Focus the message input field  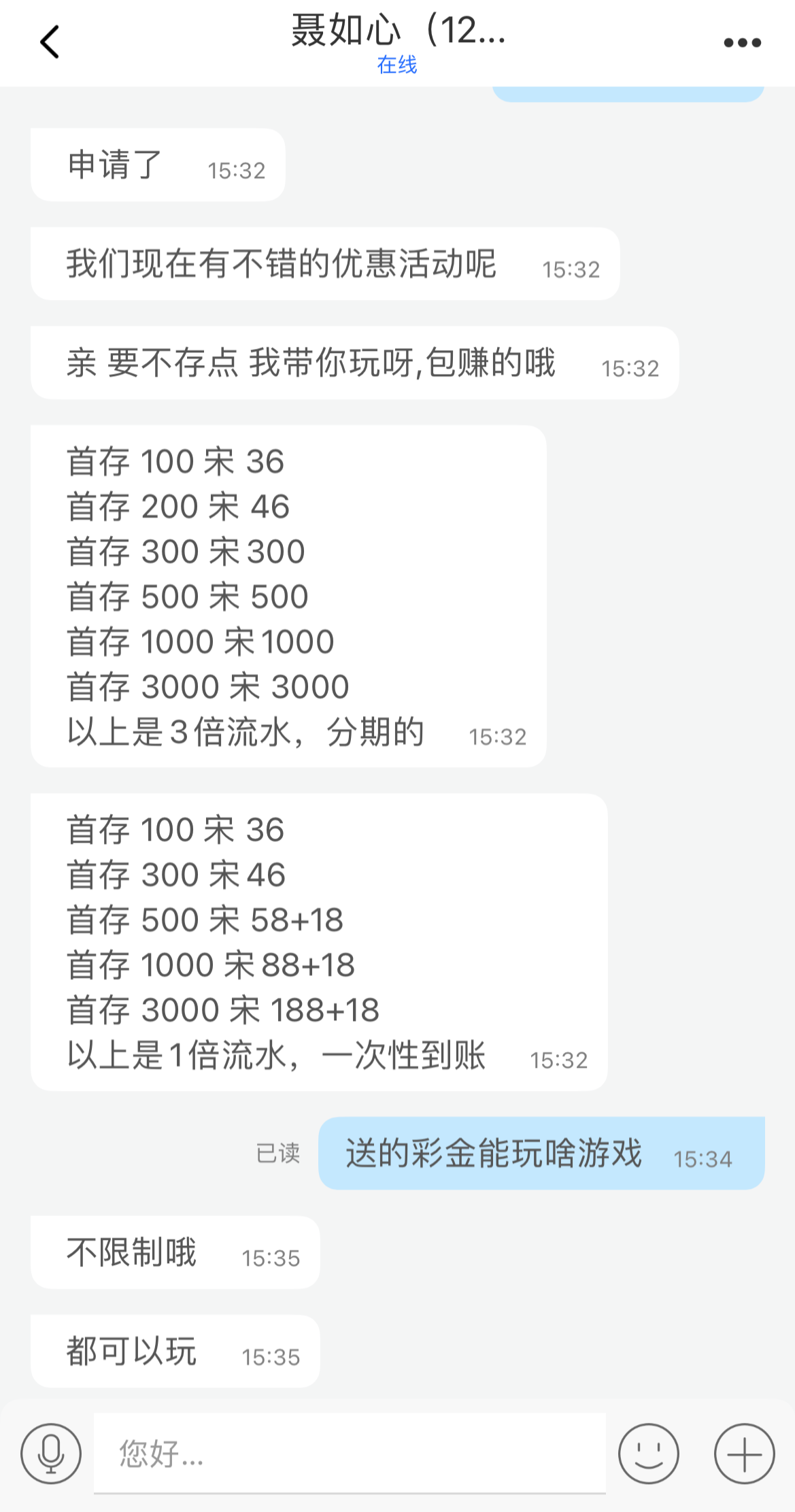(x=349, y=1454)
